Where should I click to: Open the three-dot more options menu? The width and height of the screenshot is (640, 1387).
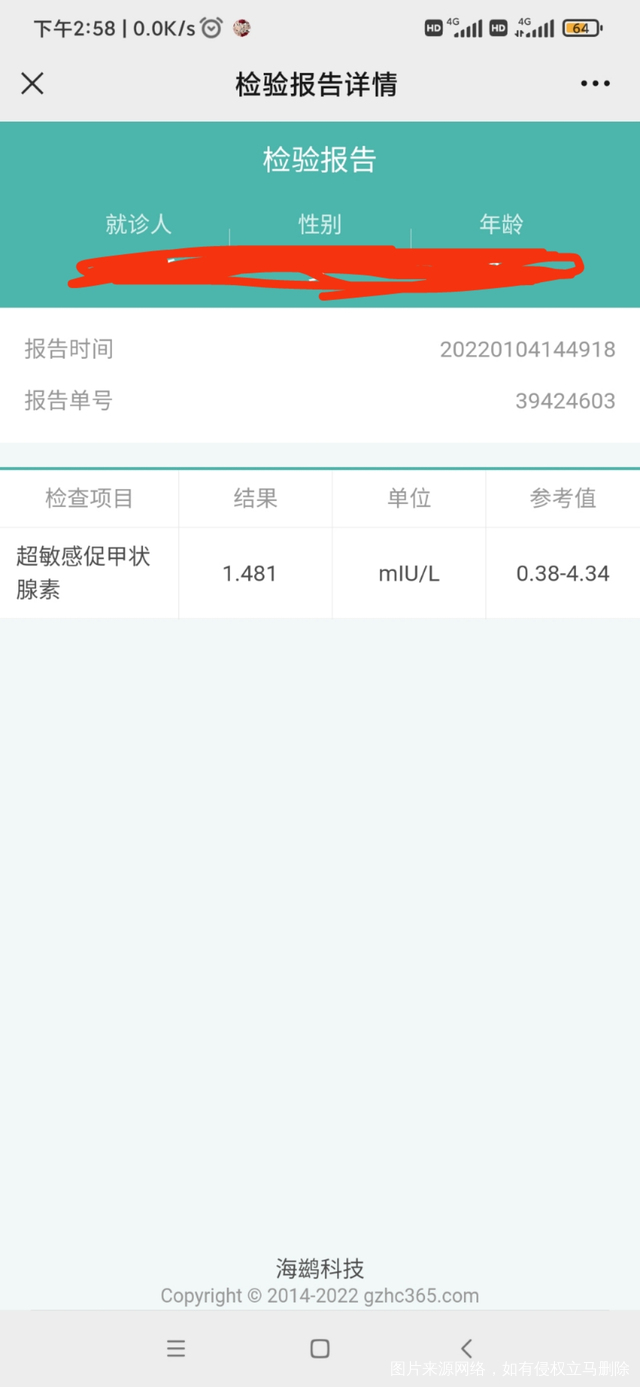(x=595, y=84)
